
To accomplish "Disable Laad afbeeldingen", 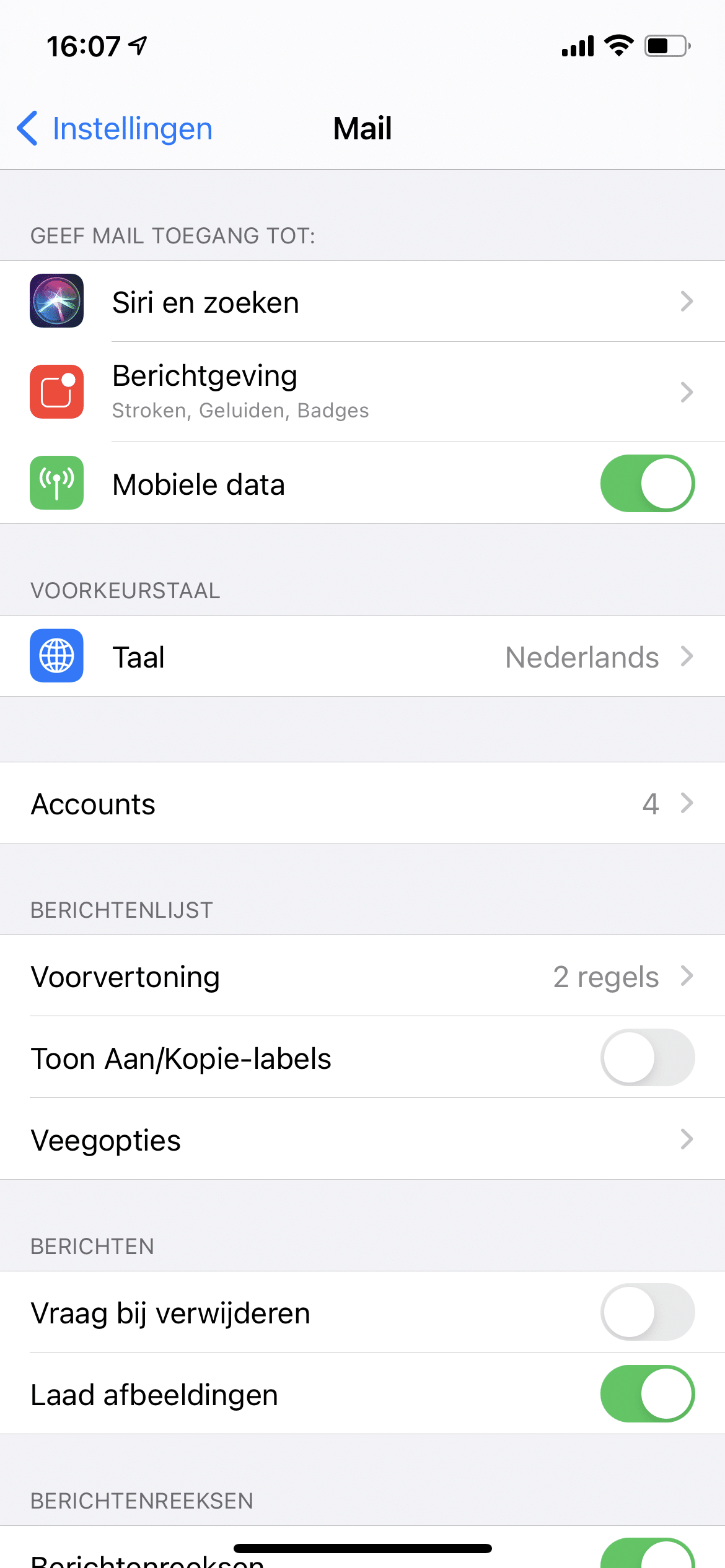I will [647, 1394].
